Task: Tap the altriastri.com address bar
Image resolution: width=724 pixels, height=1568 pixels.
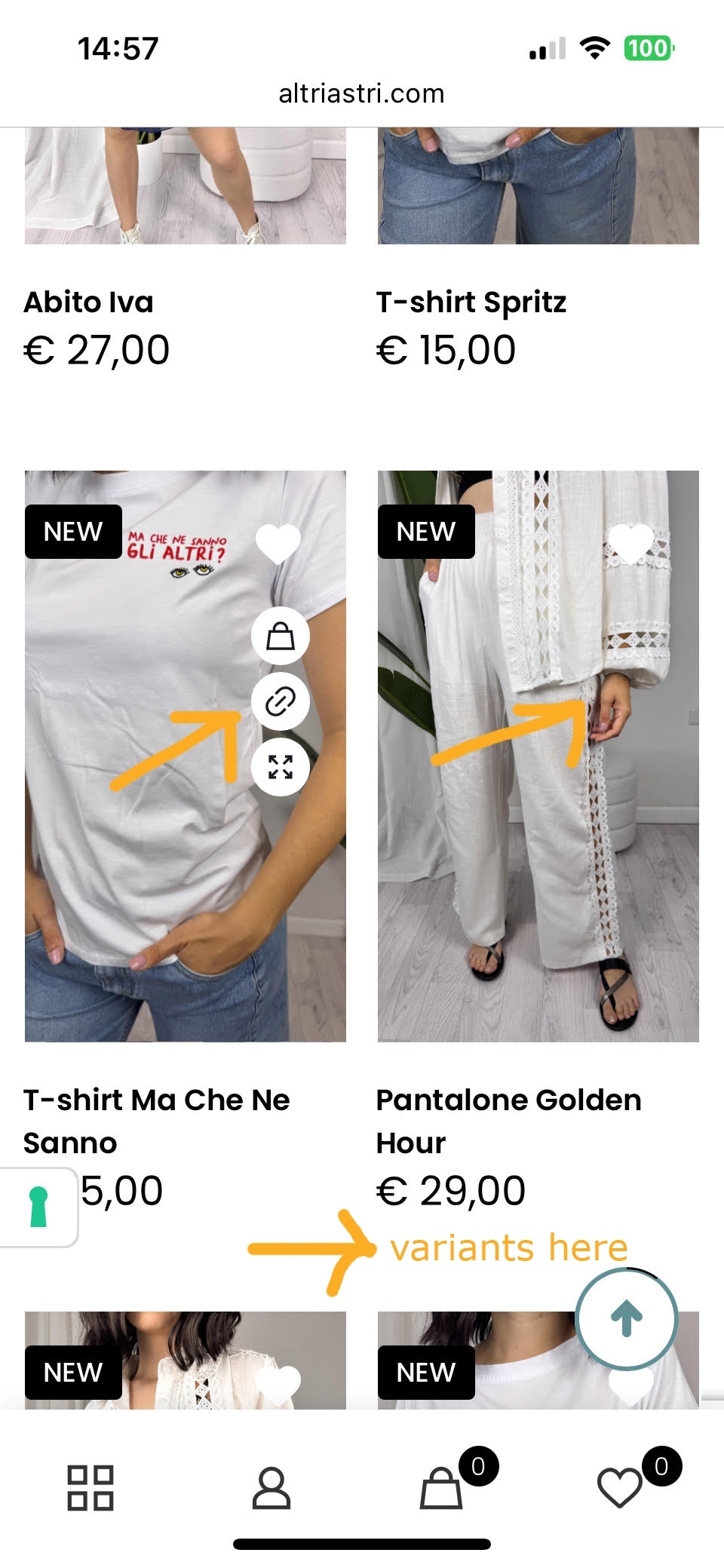Action: coord(362,94)
